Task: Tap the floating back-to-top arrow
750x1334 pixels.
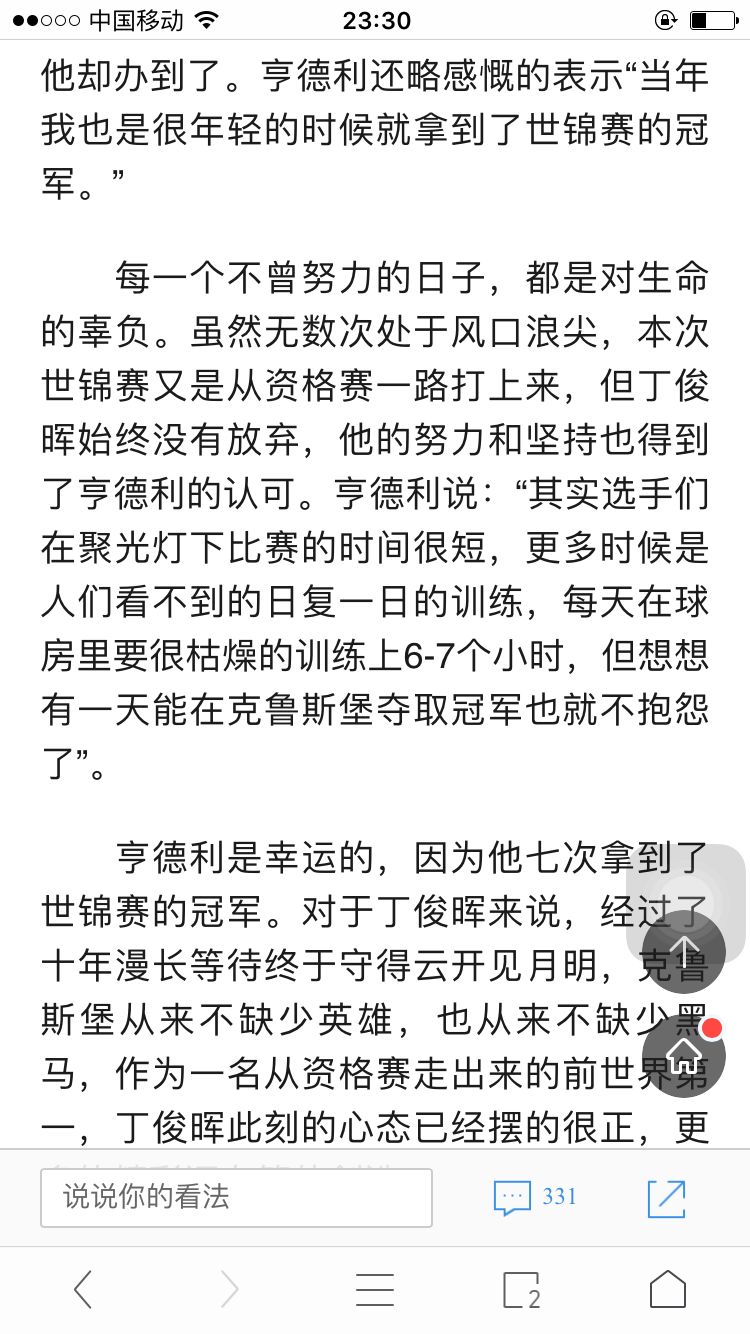Action: (684, 951)
